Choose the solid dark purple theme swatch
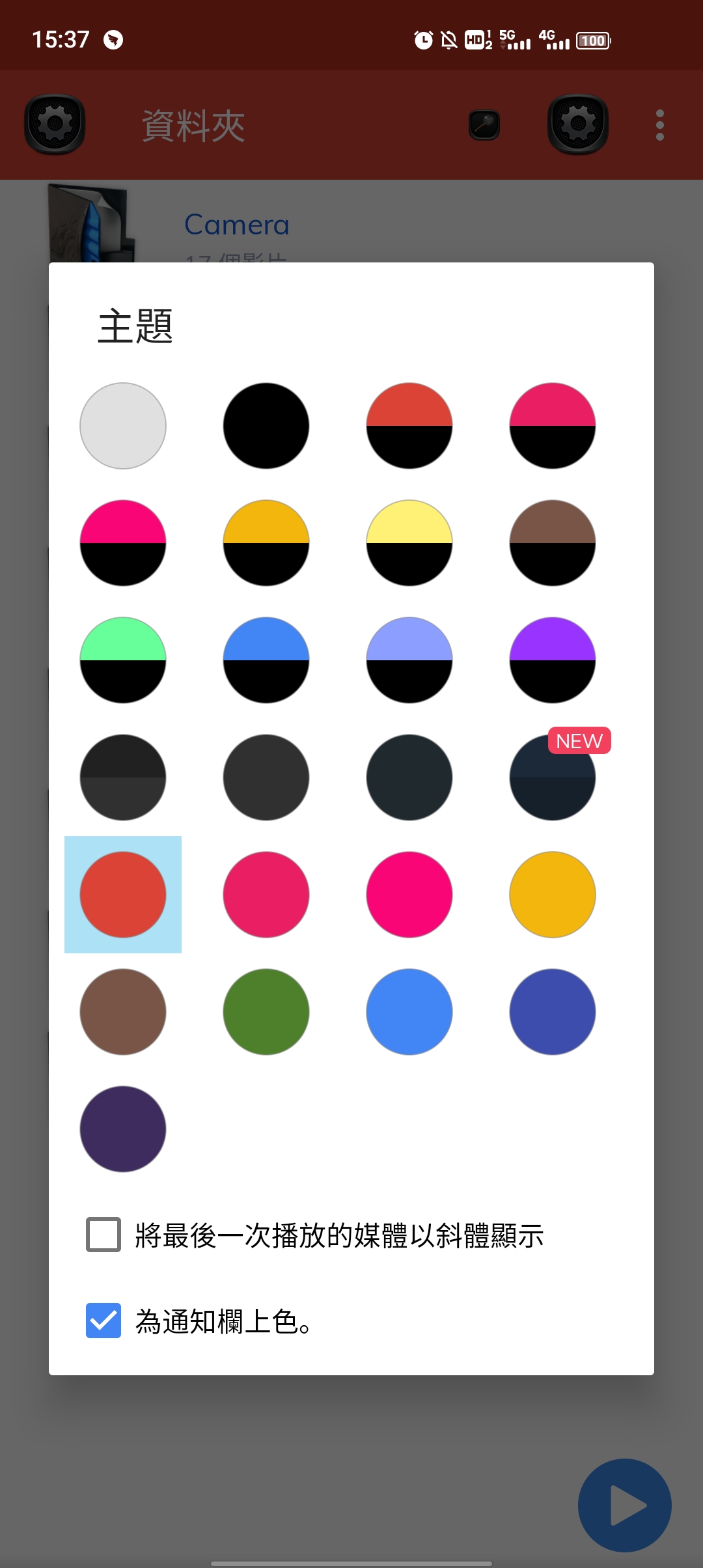The width and height of the screenshot is (703, 1568). coord(123,1129)
